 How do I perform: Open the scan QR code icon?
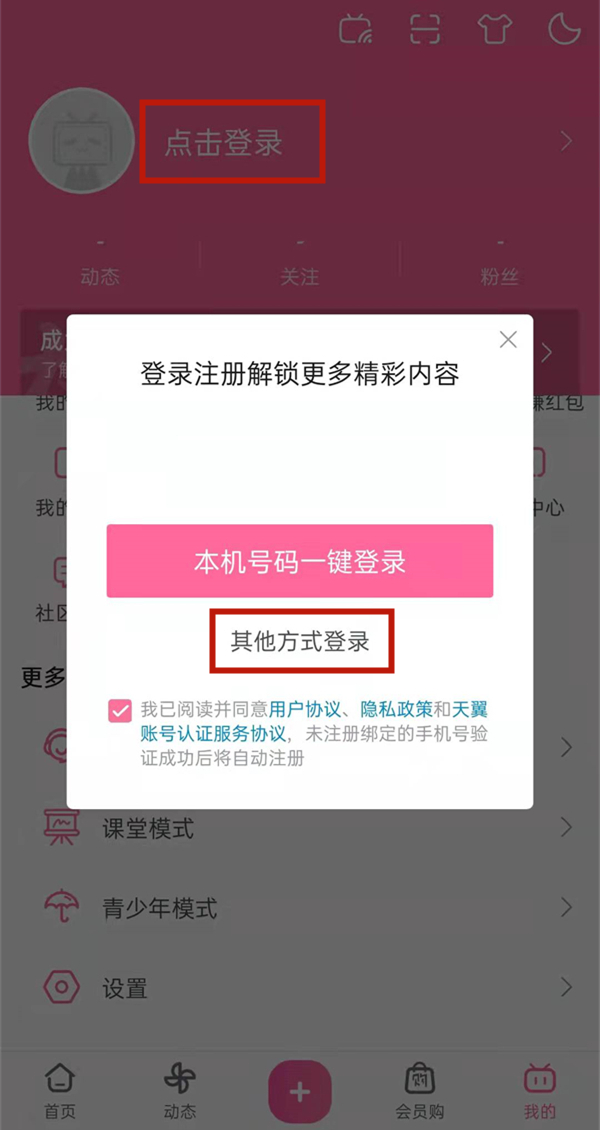click(425, 30)
